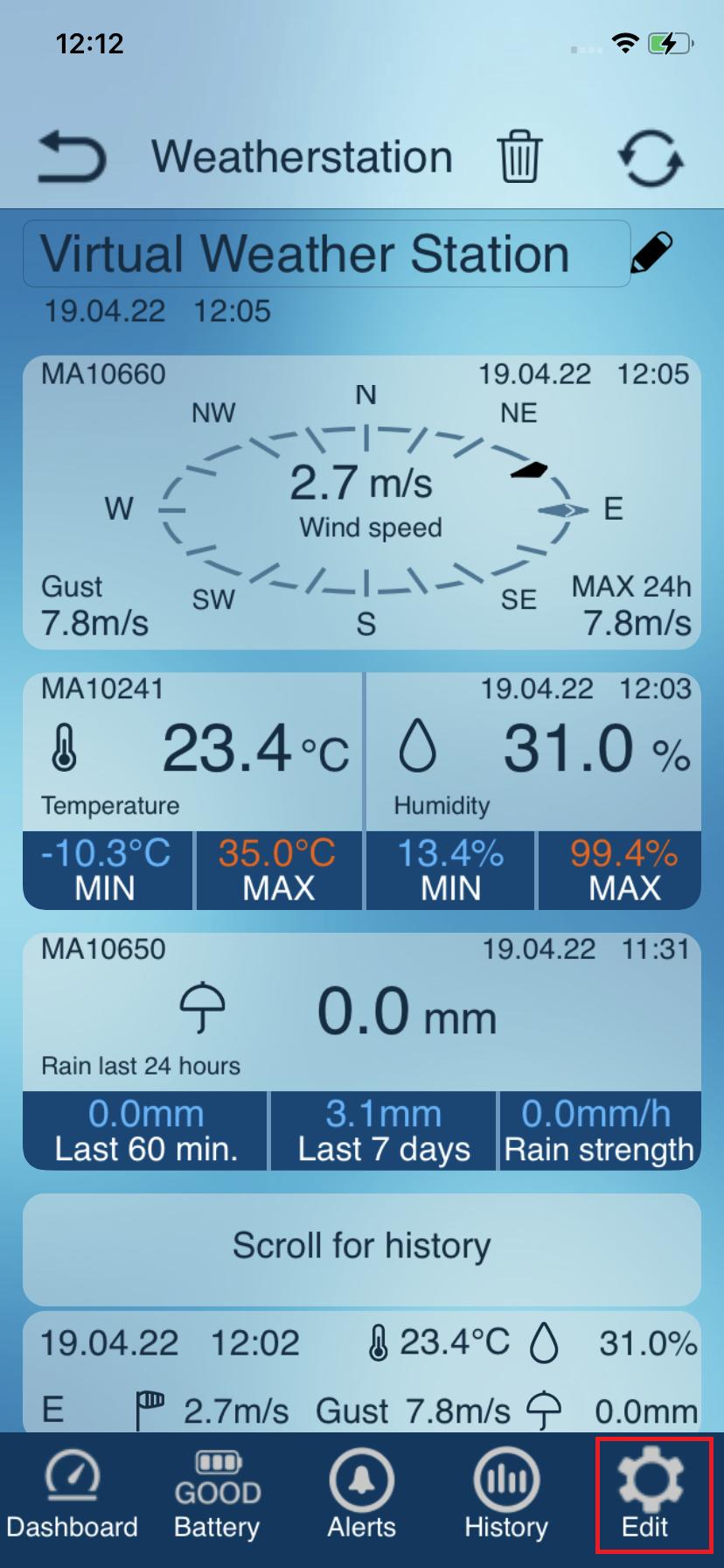This screenshot has width=724, height=1568.
Task: Open the Battery tab
Action: 217,1498
